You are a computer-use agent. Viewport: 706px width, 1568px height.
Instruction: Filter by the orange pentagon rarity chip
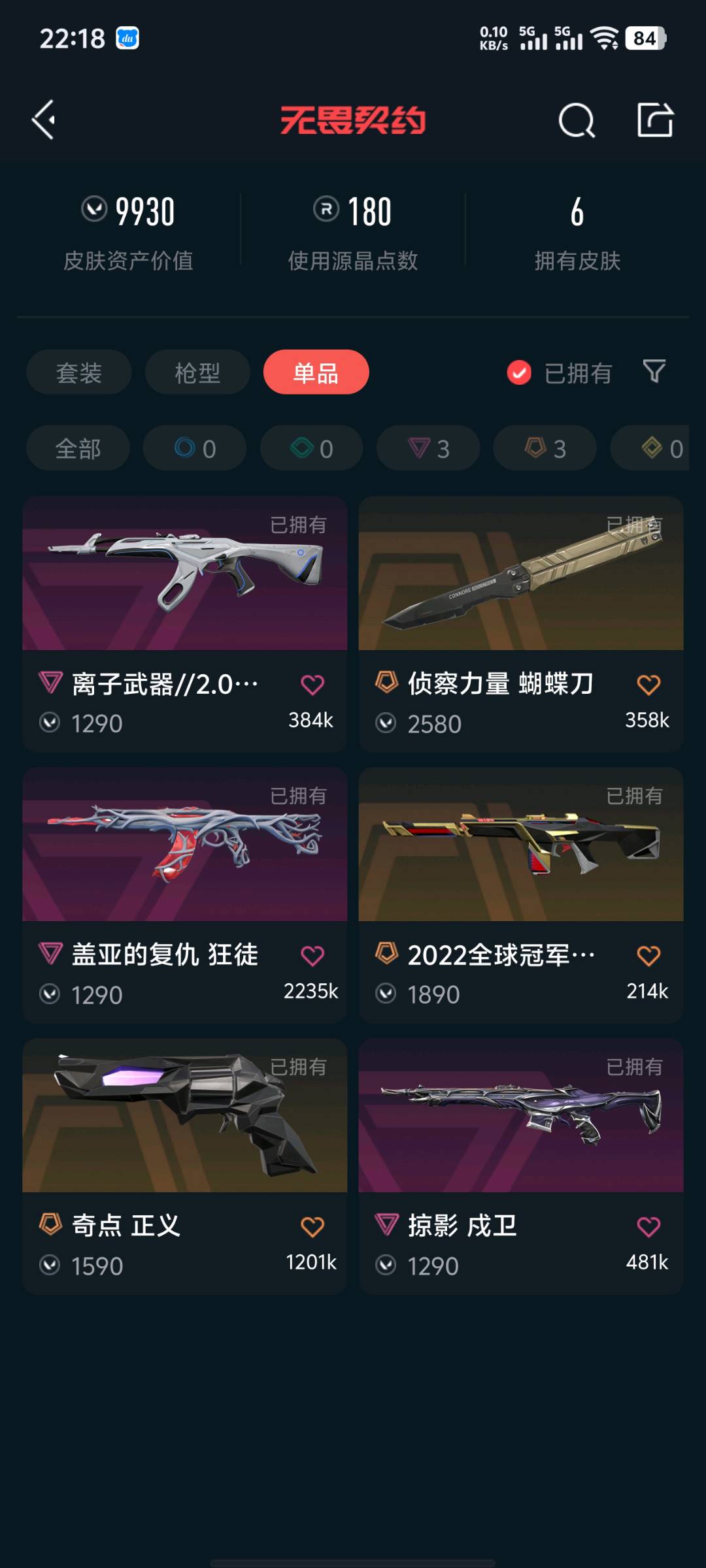(545, 448)
